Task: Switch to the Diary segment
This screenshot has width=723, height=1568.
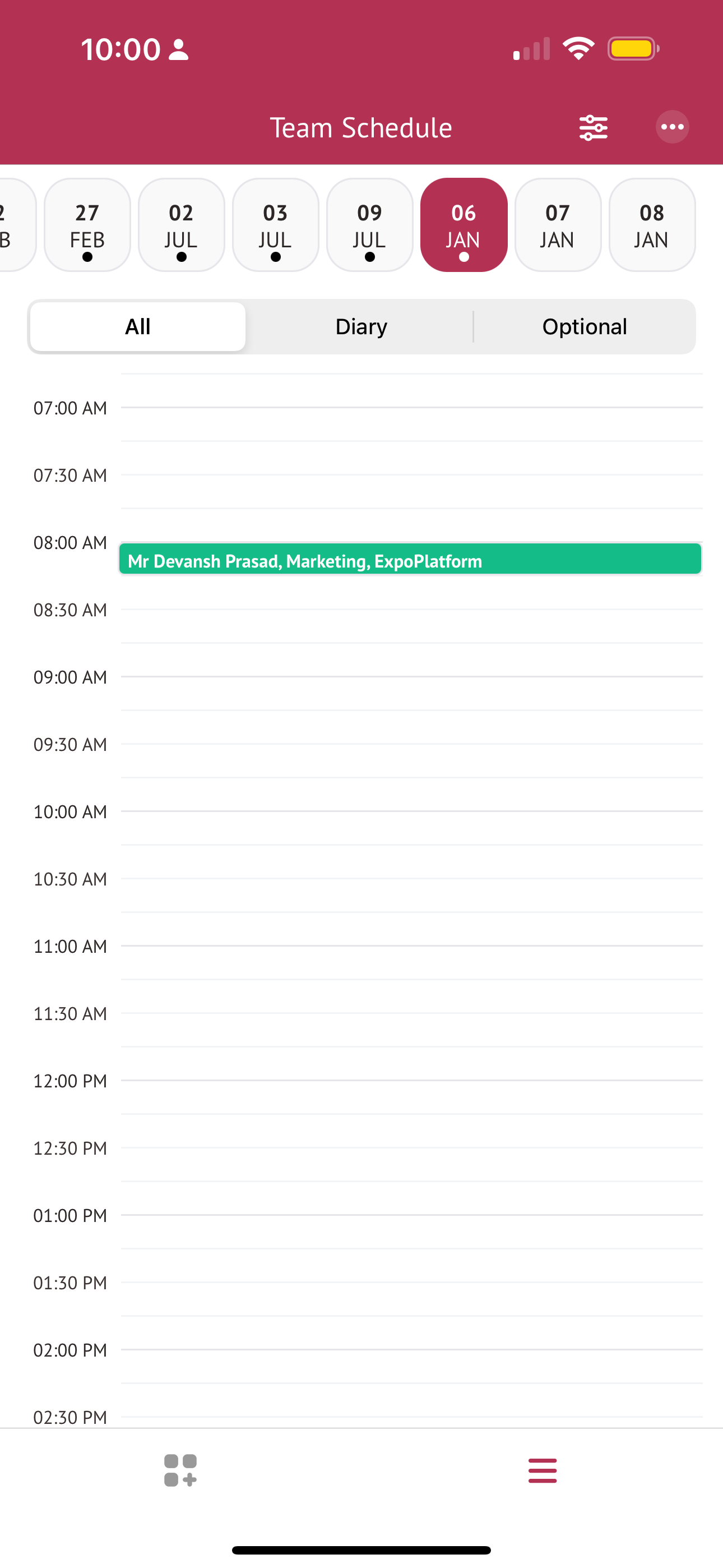Action: 361,327
